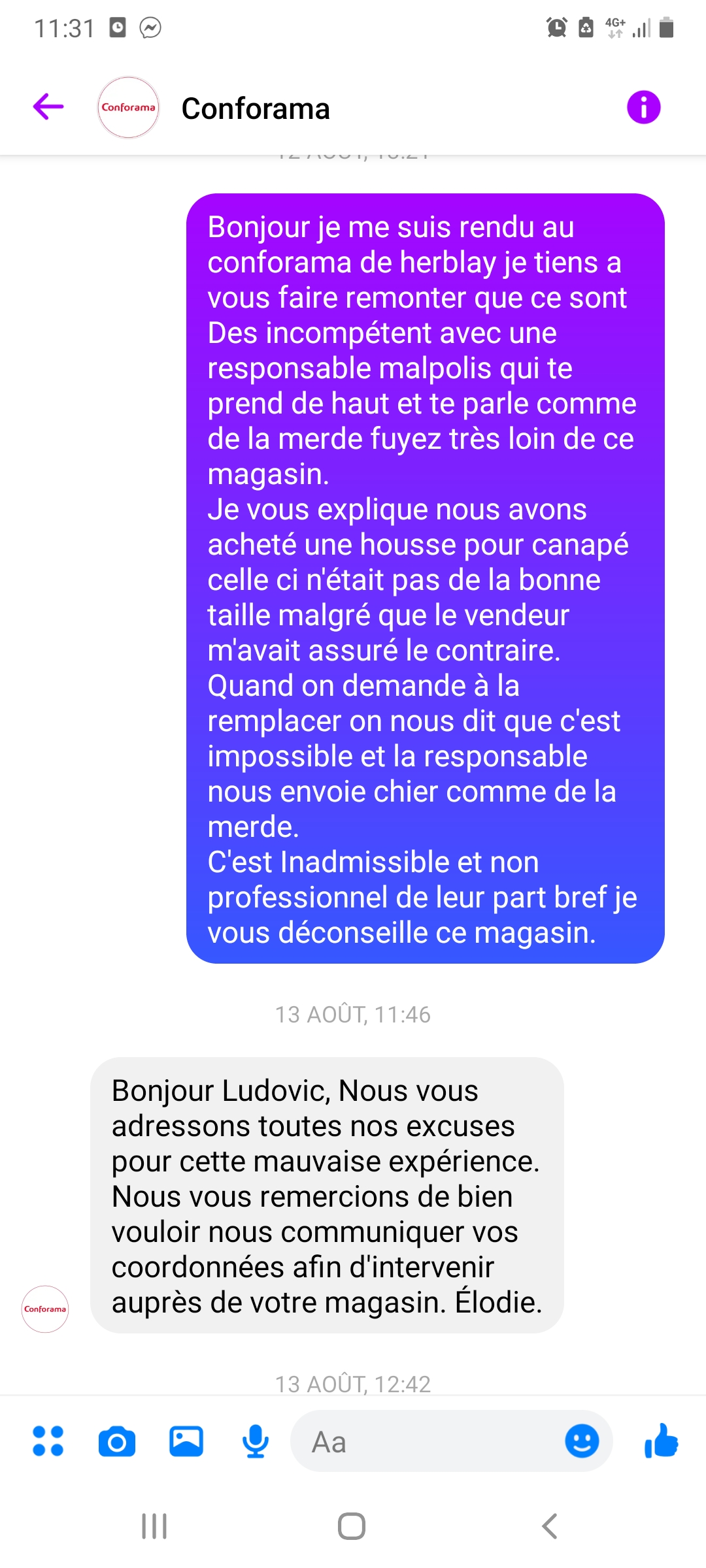This screenshot has height=1568, width=706.
Task: Go back using the purple arrow
Action: [x=48, y=107]
